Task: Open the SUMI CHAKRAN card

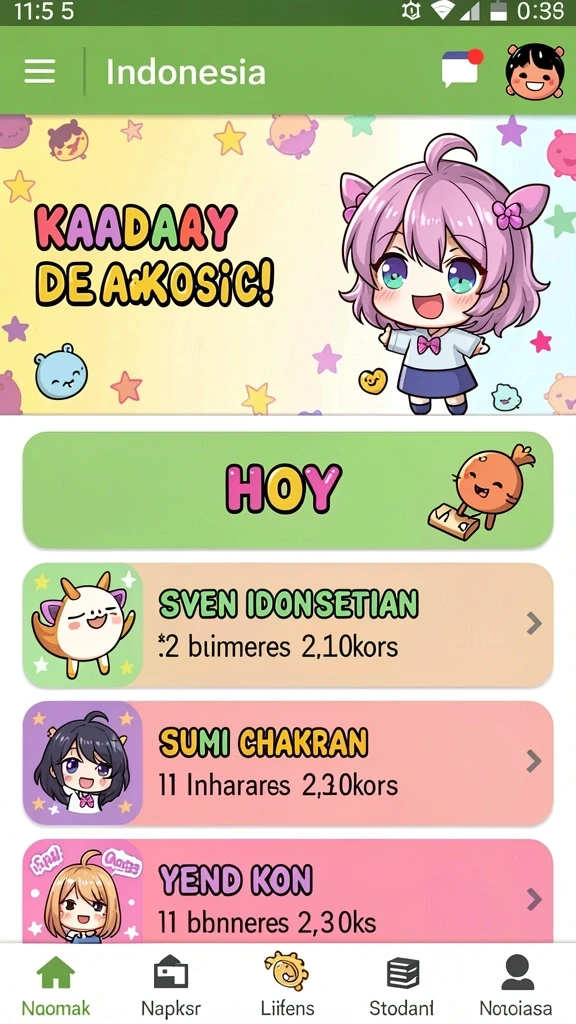Action: tap(288, 762)
